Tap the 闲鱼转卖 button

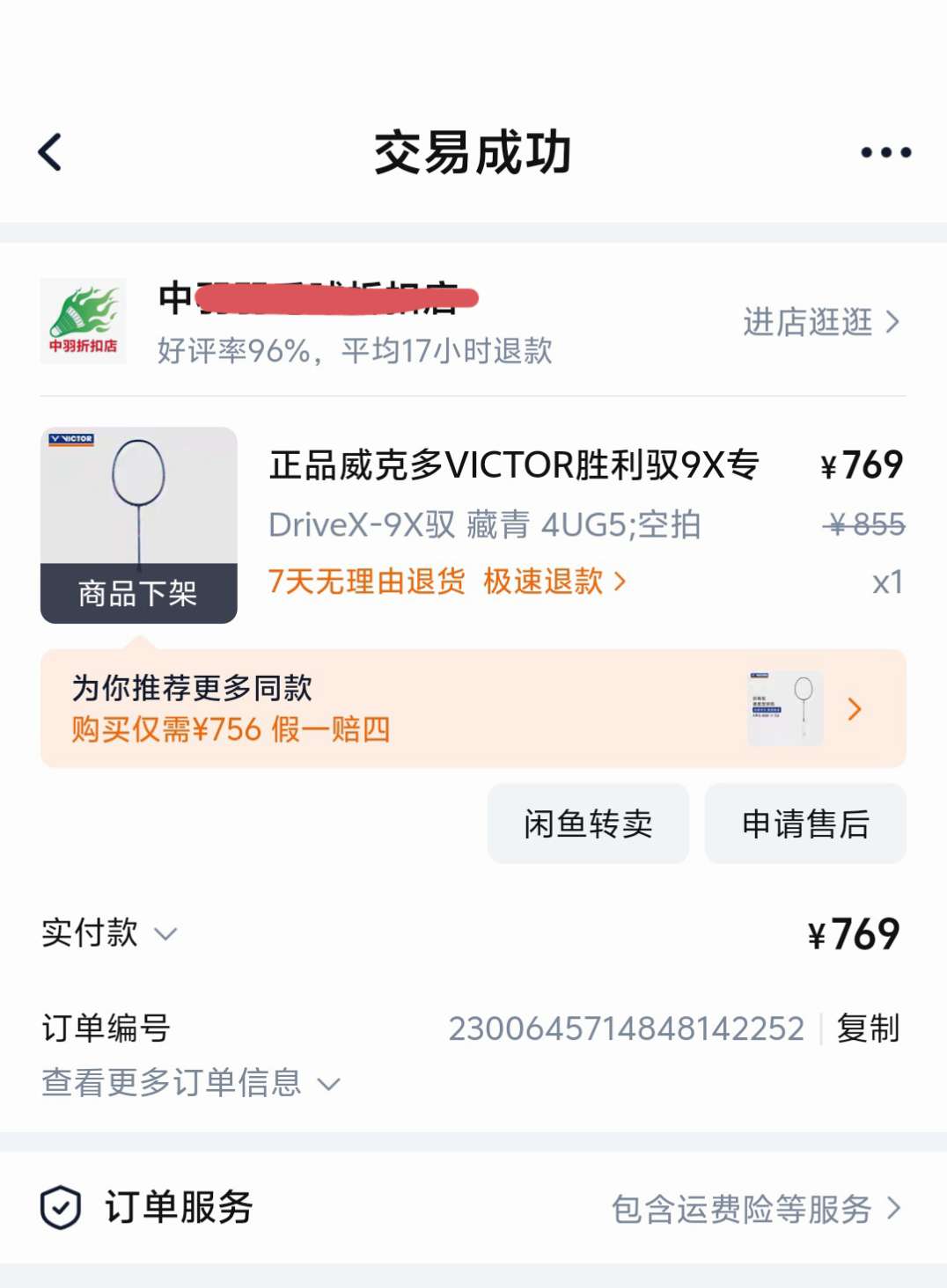(588, 823)
